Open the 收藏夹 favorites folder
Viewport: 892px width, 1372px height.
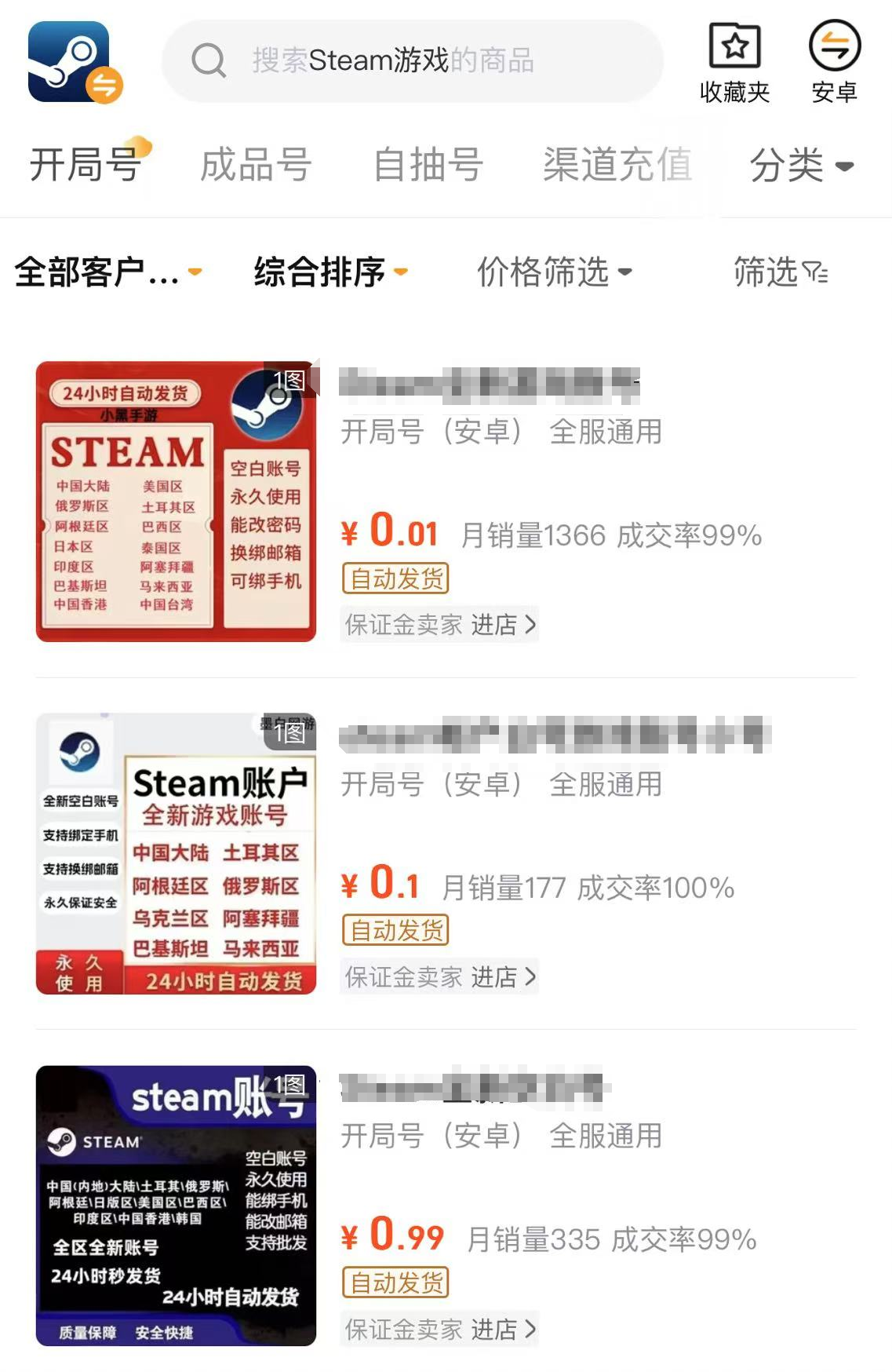pyautogui.click(x=734, y=63)
